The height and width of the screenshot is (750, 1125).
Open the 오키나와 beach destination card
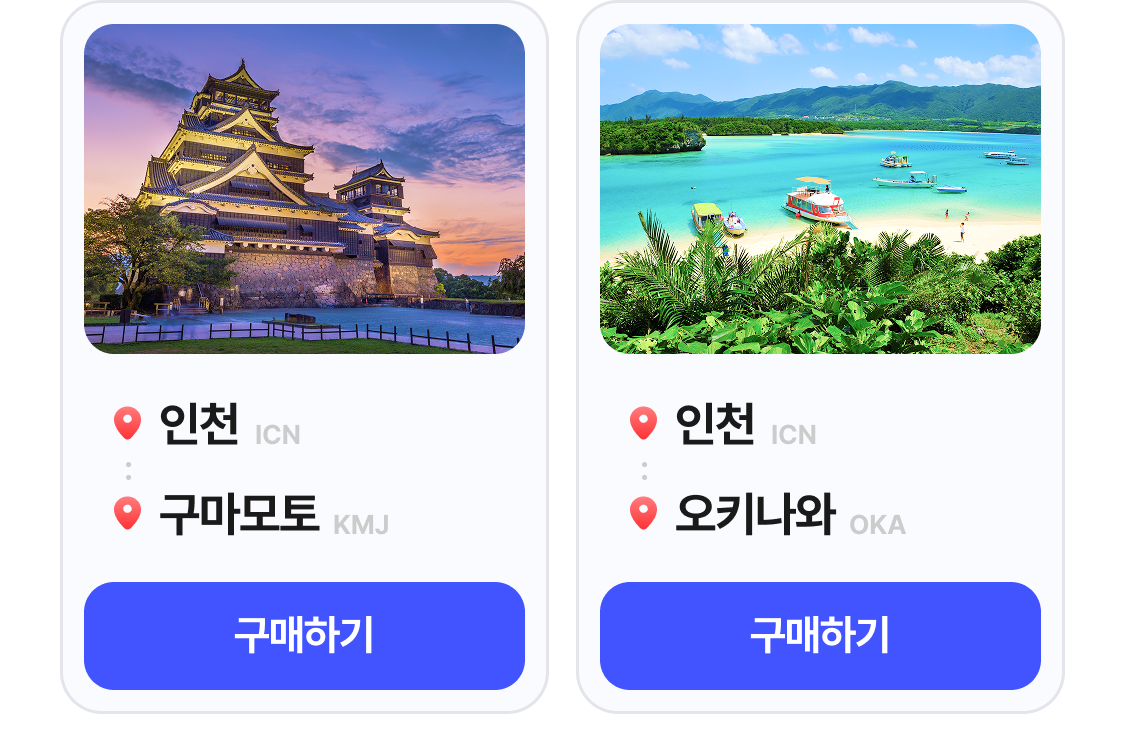820,190
